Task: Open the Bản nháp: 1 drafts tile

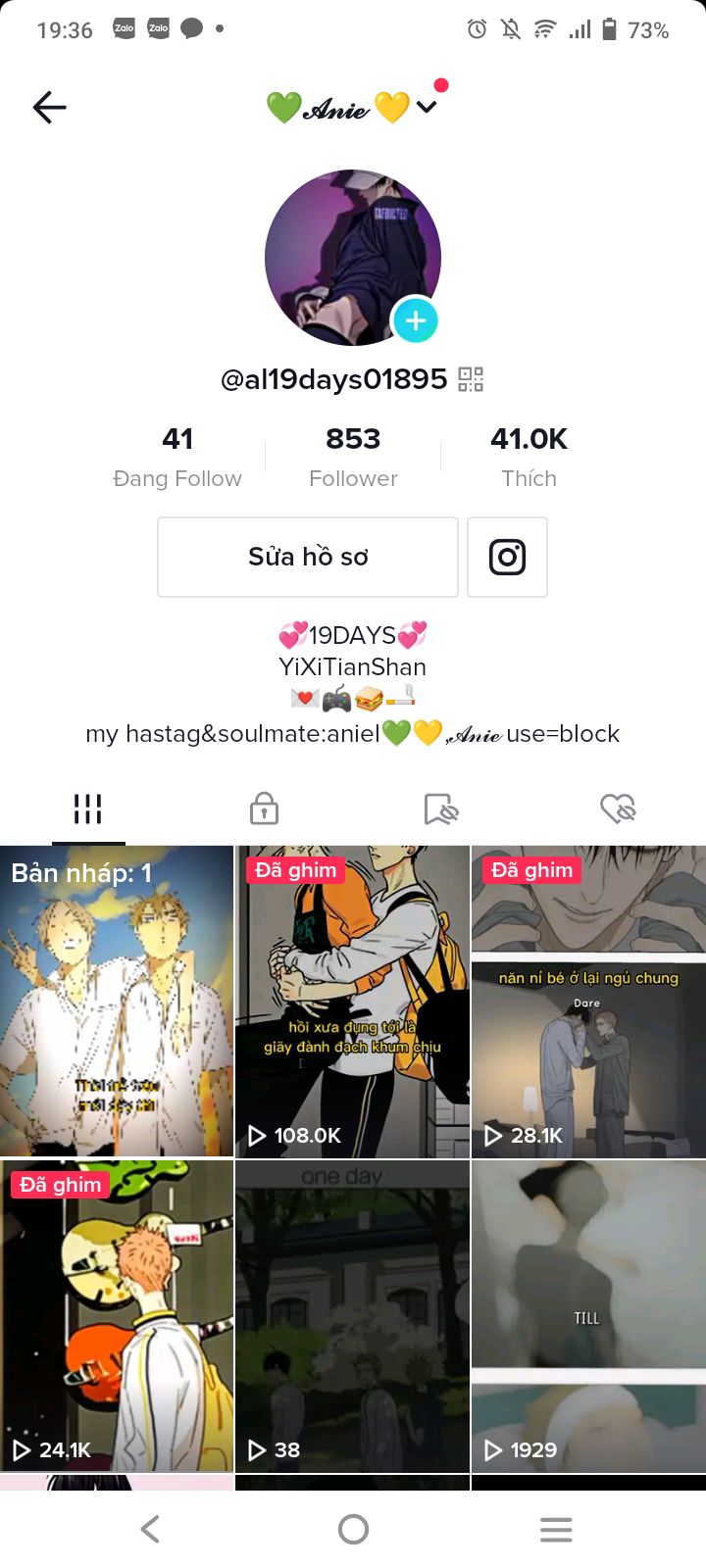Action: coord(117,1002)
